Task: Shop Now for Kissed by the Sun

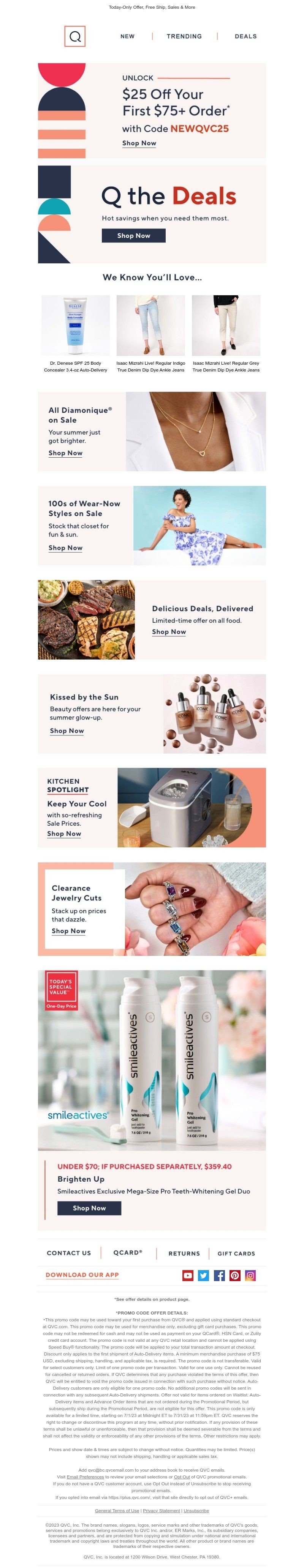Action: tap(67, 730)
